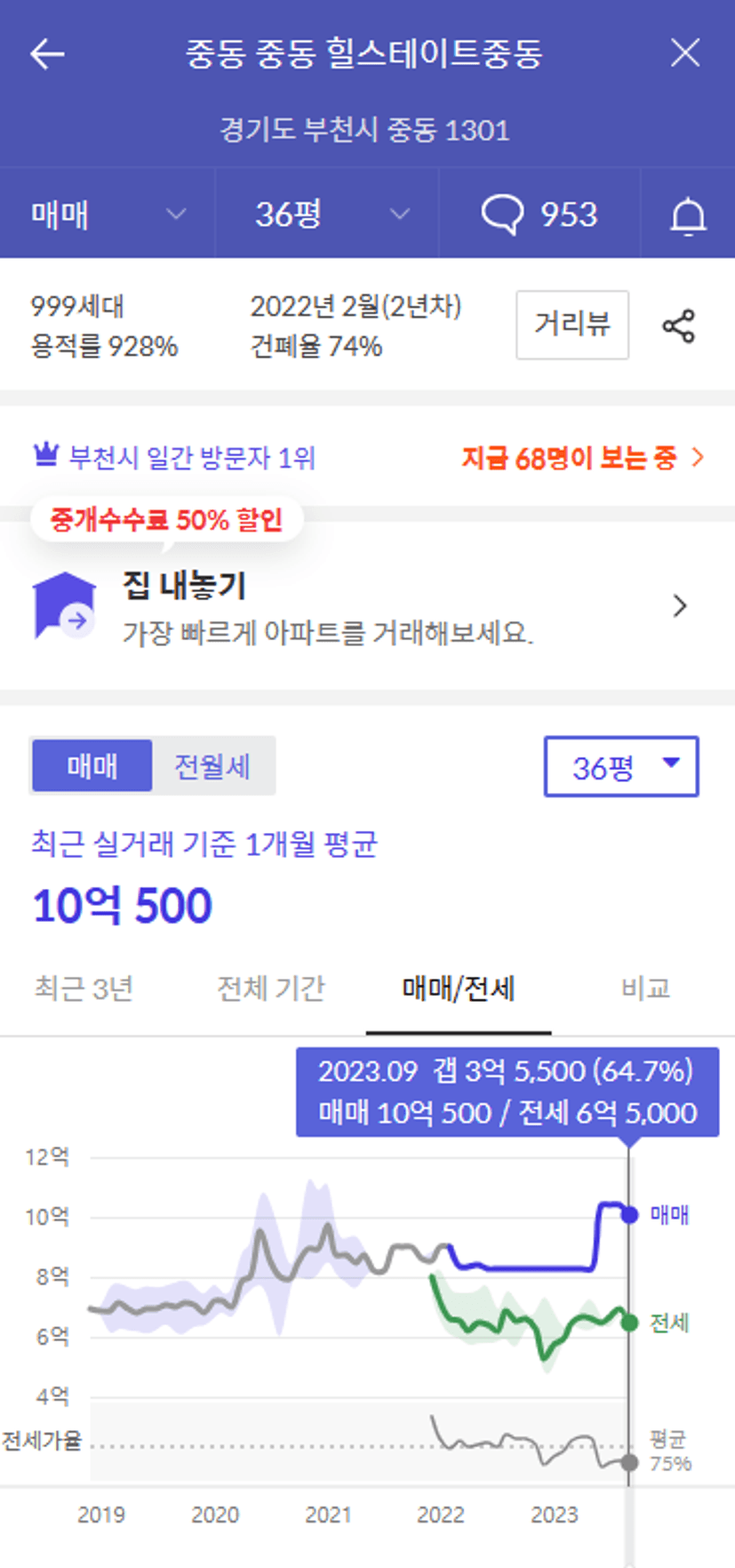The height and width of the screenshot is (1568, 735).
Task: Open the 매매 transaction type dropdown in header
Action: [x=108, y=214]
